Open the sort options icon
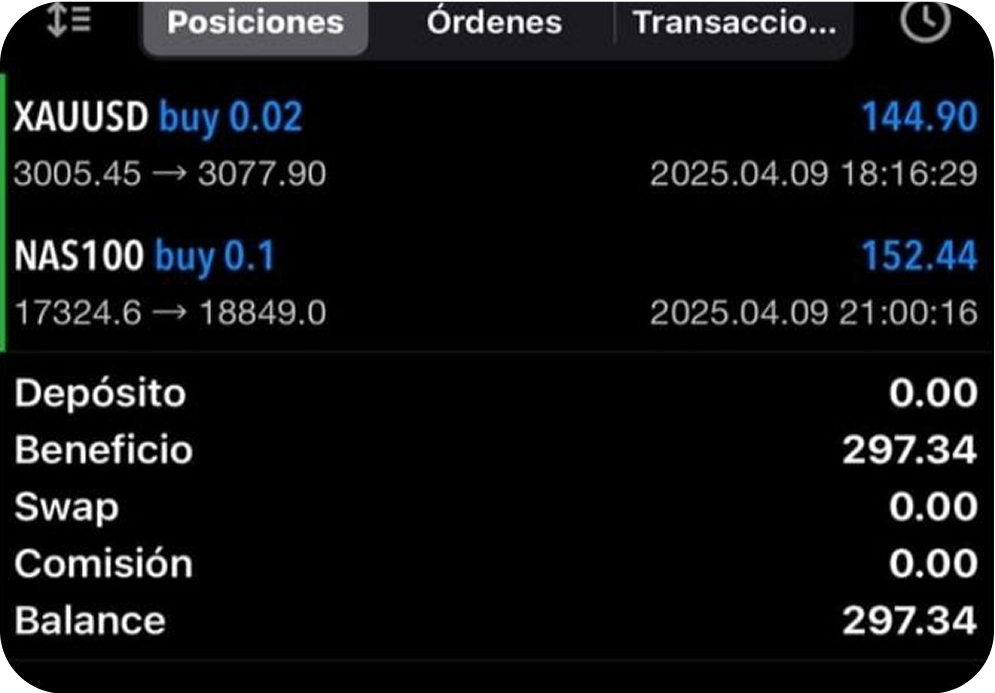This screenshot has height=693, width=995. click(x=69, y=22)
